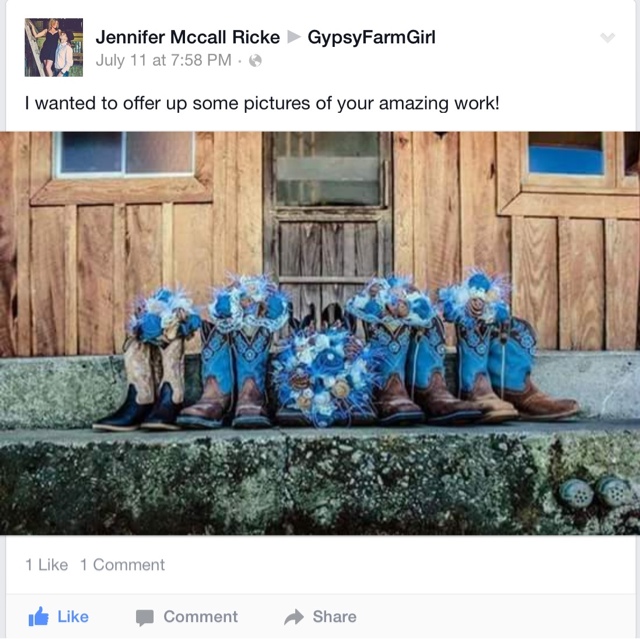The image size is (640, 639).
Task: View who liked this post
Action: click(x=46, y=565)
